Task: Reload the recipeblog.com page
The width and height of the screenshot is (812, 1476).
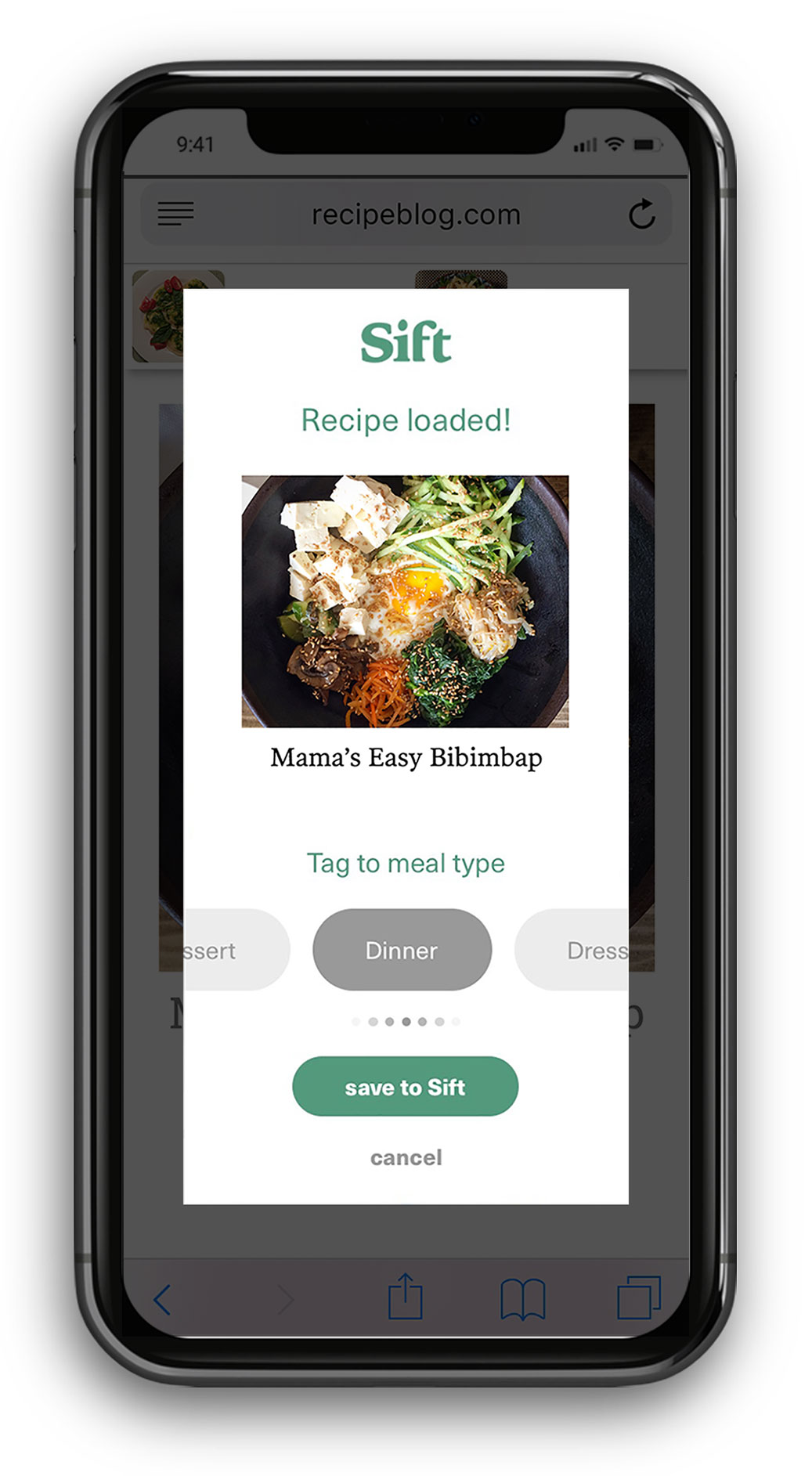Action: point(641,214)
